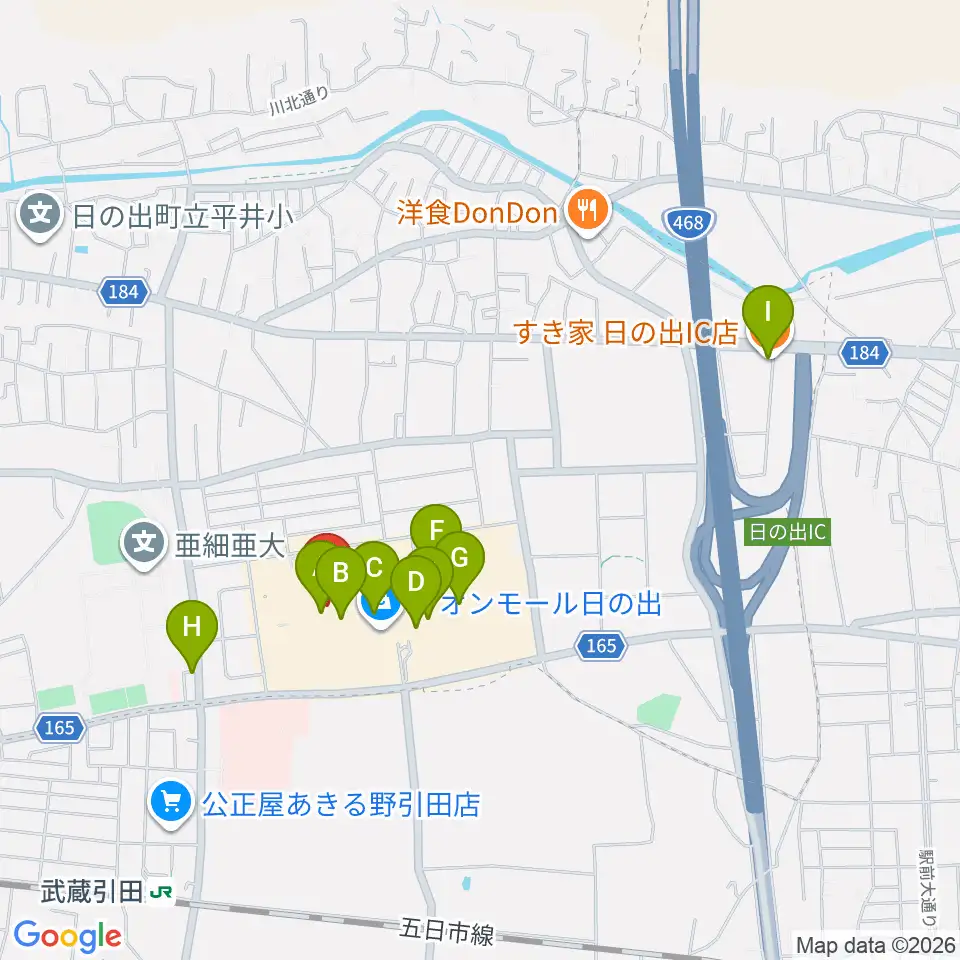The height and width of the screenshot is (960, 960).
Task: Select the 日の出町立平井小 school pin
Action: point(40,216)
